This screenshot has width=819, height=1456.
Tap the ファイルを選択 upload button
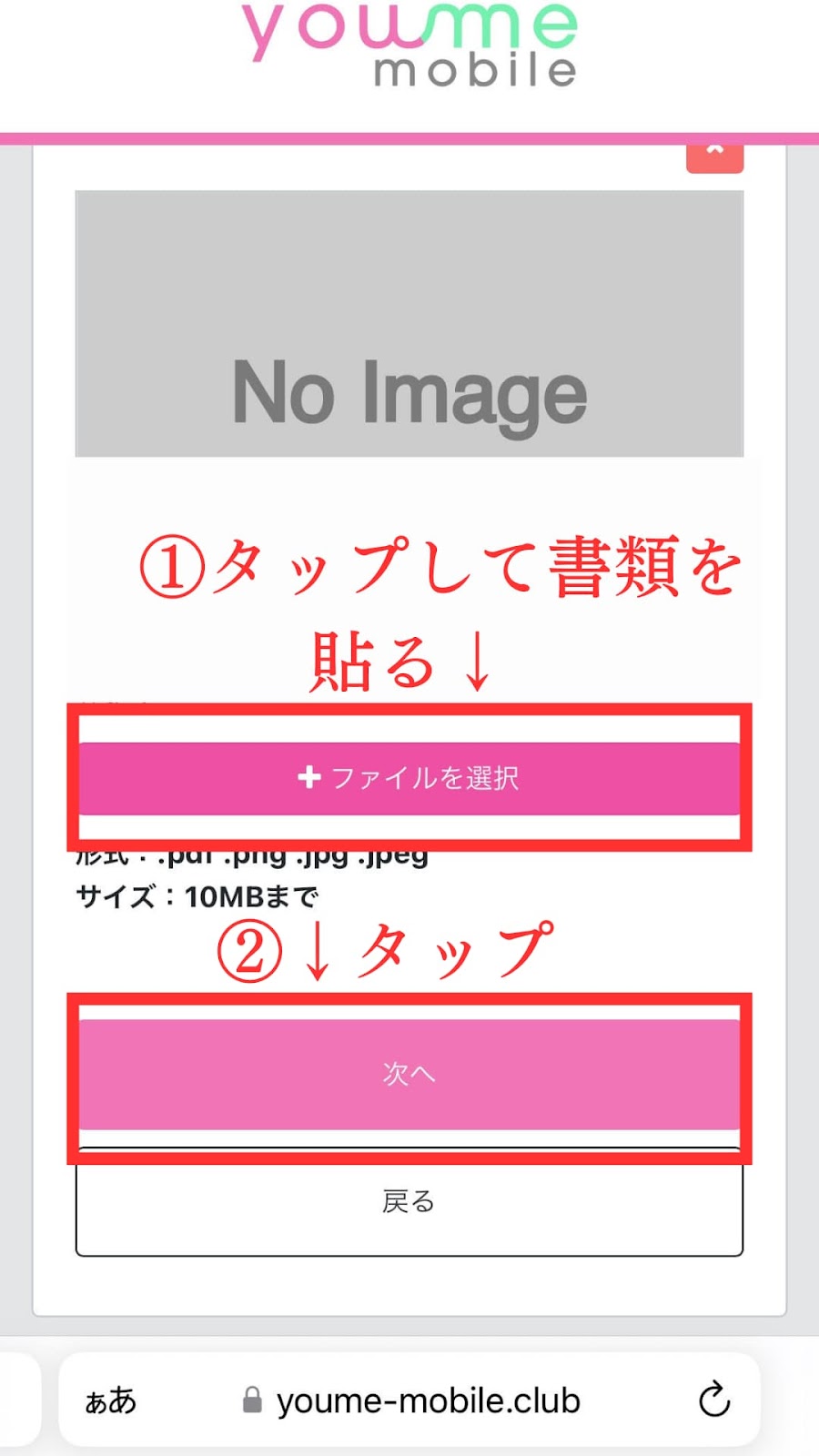(409, 778)
